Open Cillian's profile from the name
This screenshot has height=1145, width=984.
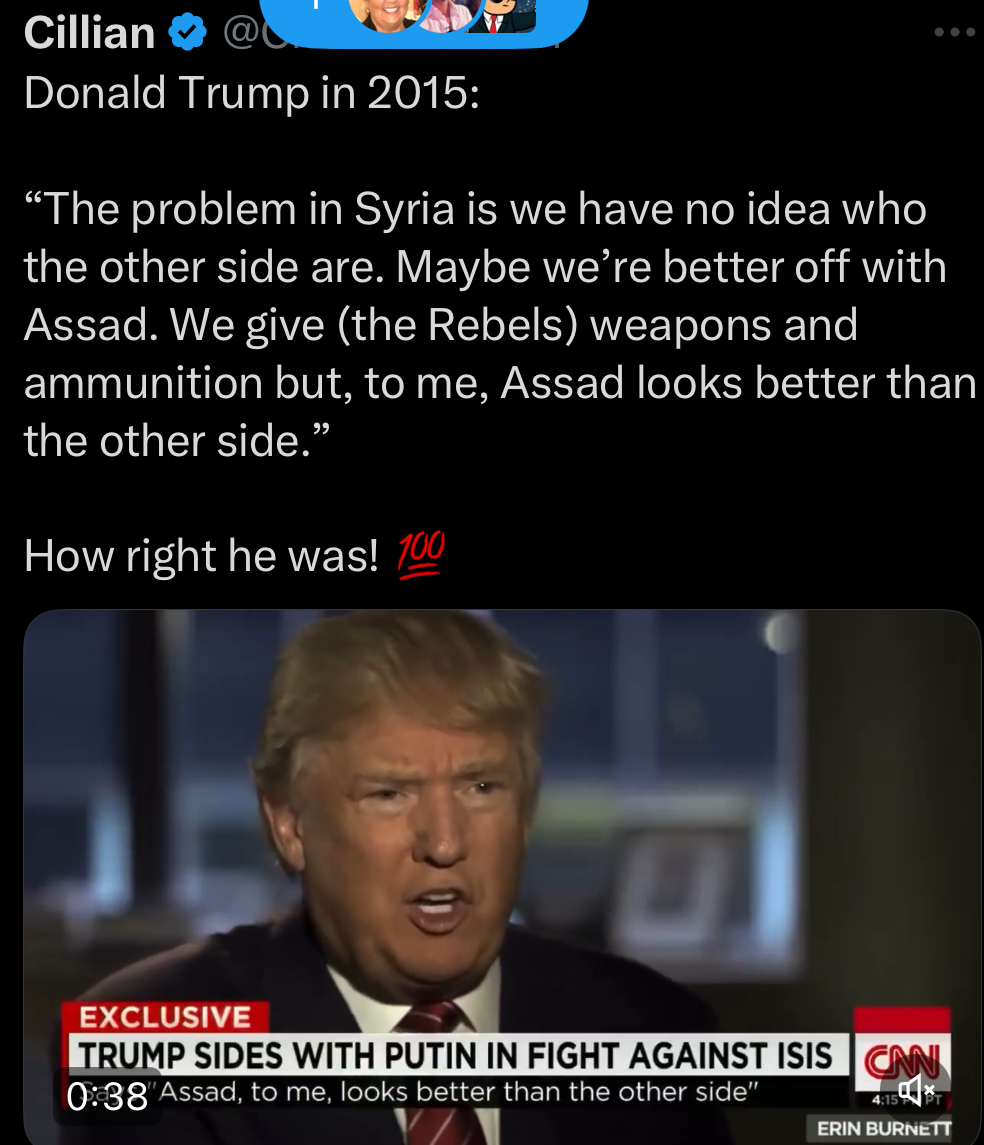coord(89,33)
